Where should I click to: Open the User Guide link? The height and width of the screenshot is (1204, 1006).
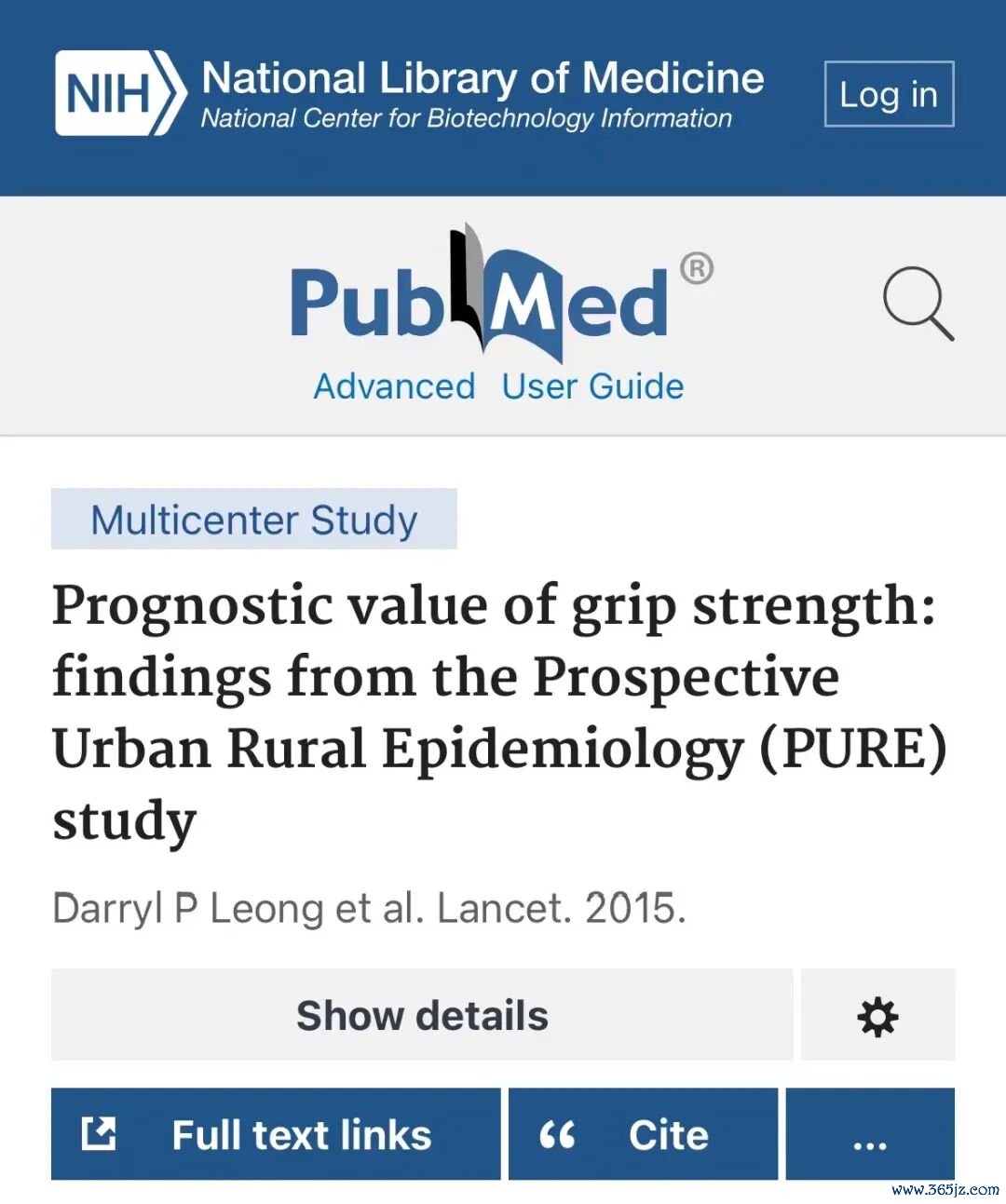click(x=592, y=386)
